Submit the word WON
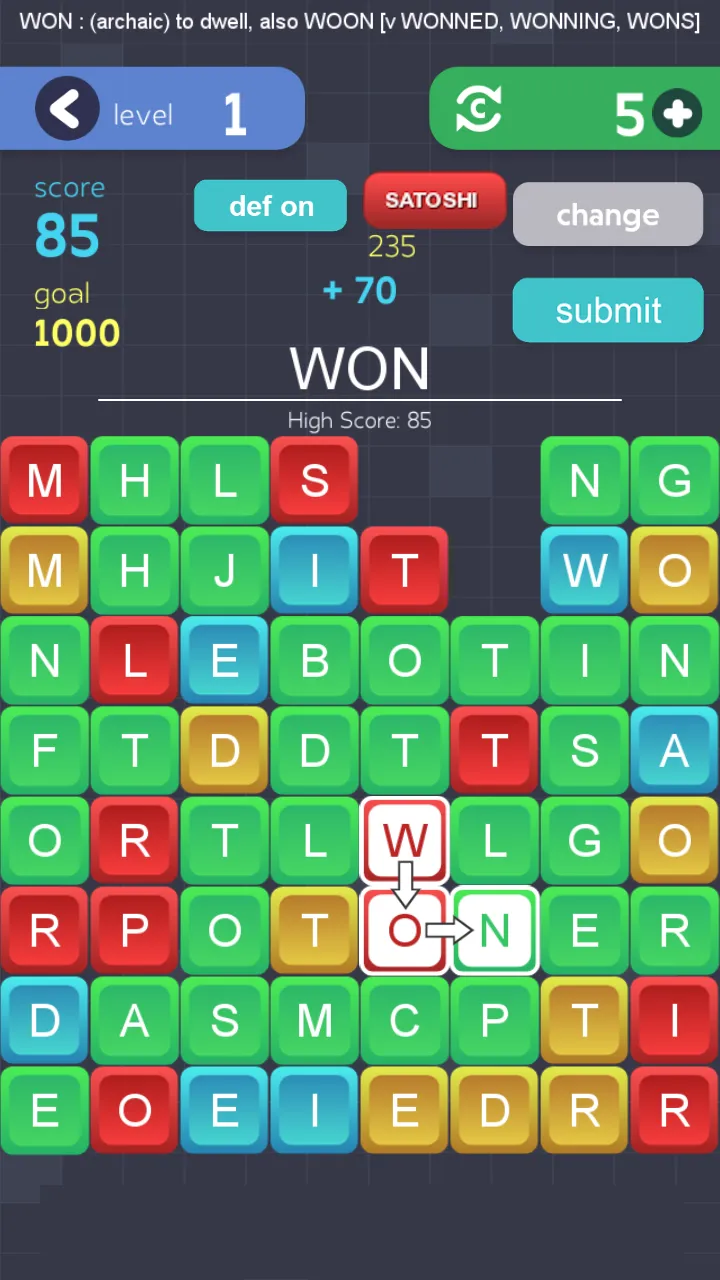This screenshot has width=720, height=1280. [x=607, y=310]
